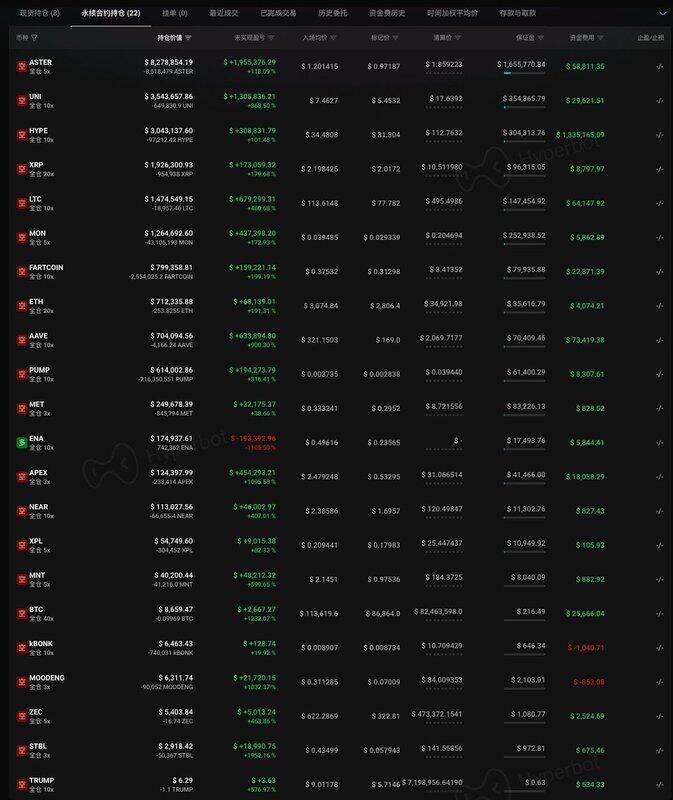This screenshot has height=800, width=673.
Task: Sort by the 标记价 column
Action: (x=384, y=37)
